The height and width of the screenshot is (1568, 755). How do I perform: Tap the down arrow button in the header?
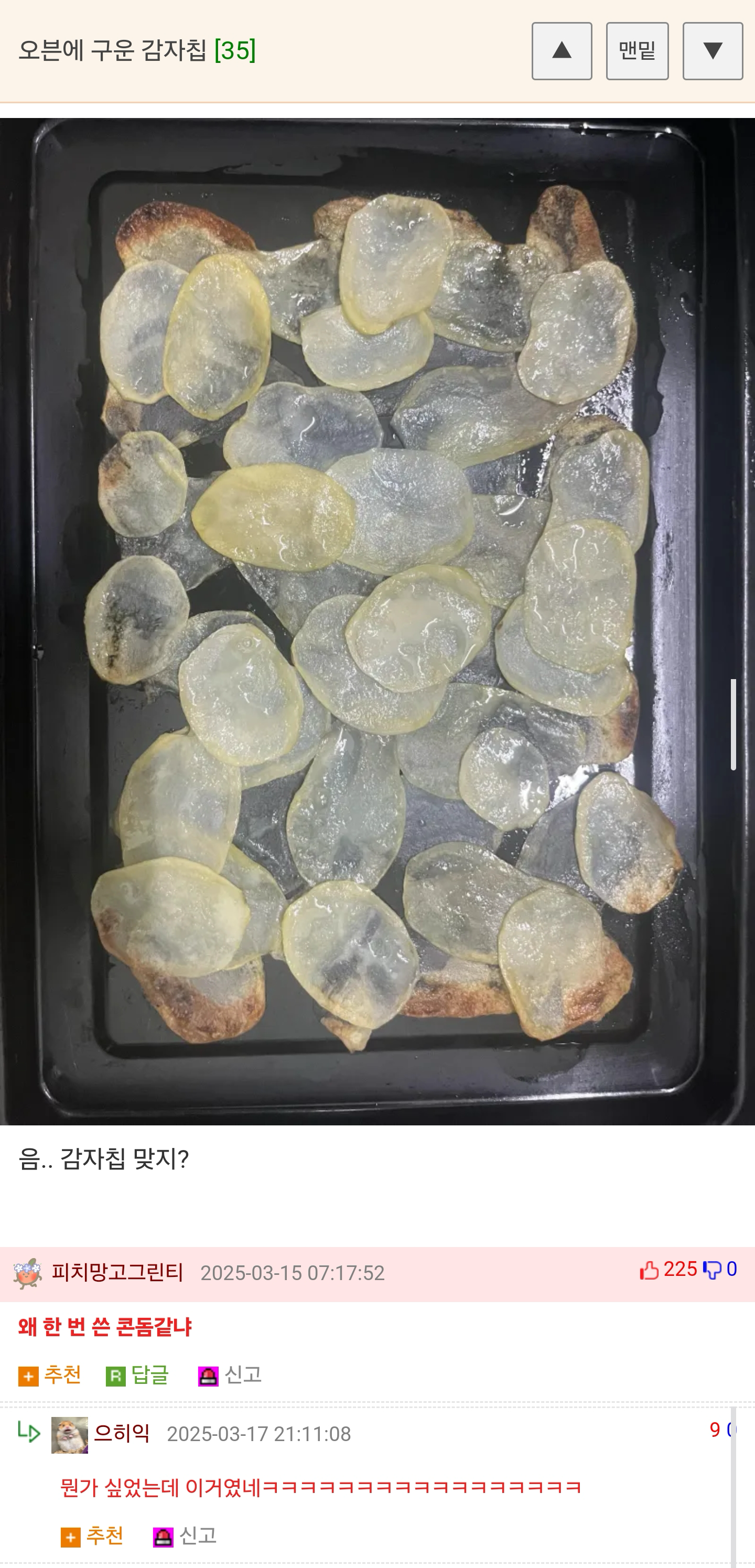tap(713, 51)
